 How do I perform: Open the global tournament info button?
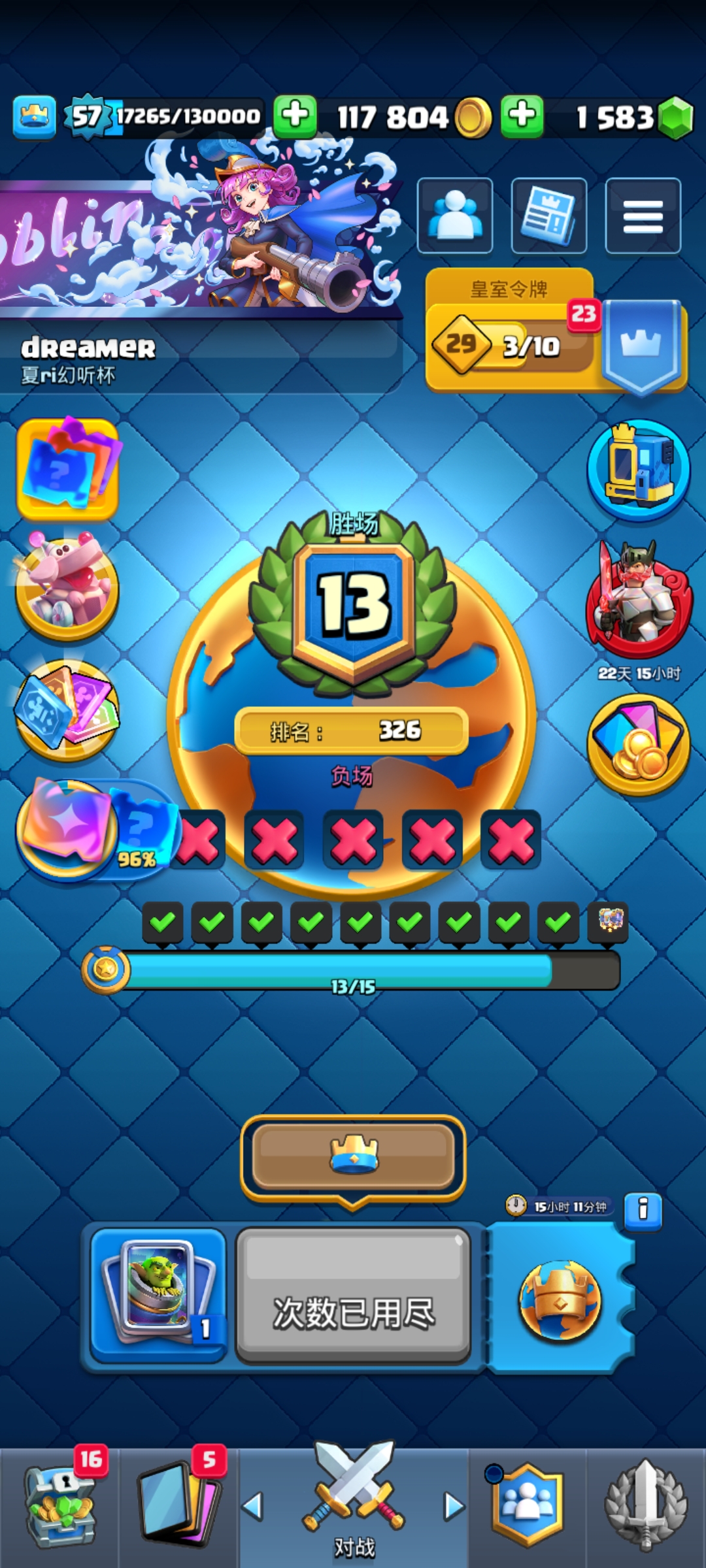[643, 1211]
